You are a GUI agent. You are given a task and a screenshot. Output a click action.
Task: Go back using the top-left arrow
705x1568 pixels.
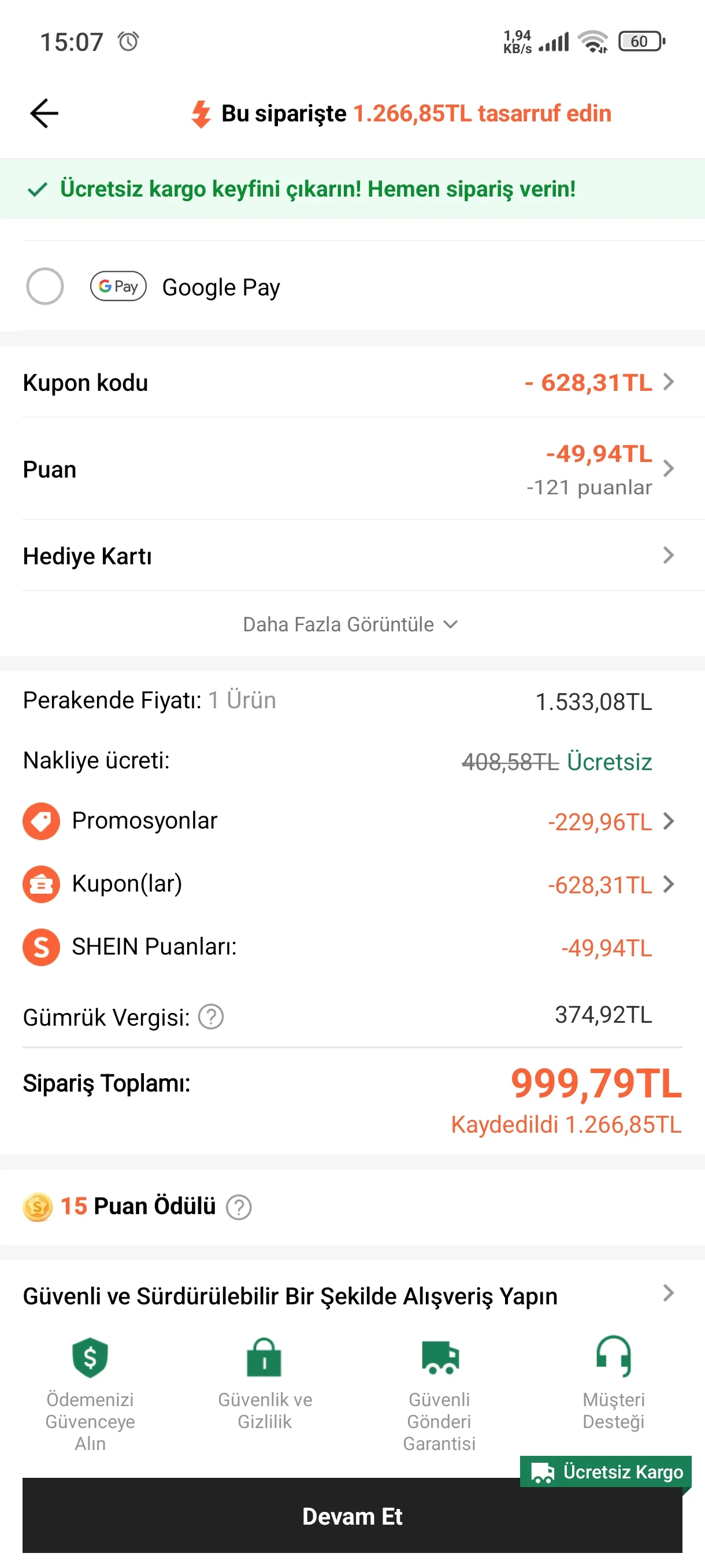click(x=44, y=113)
